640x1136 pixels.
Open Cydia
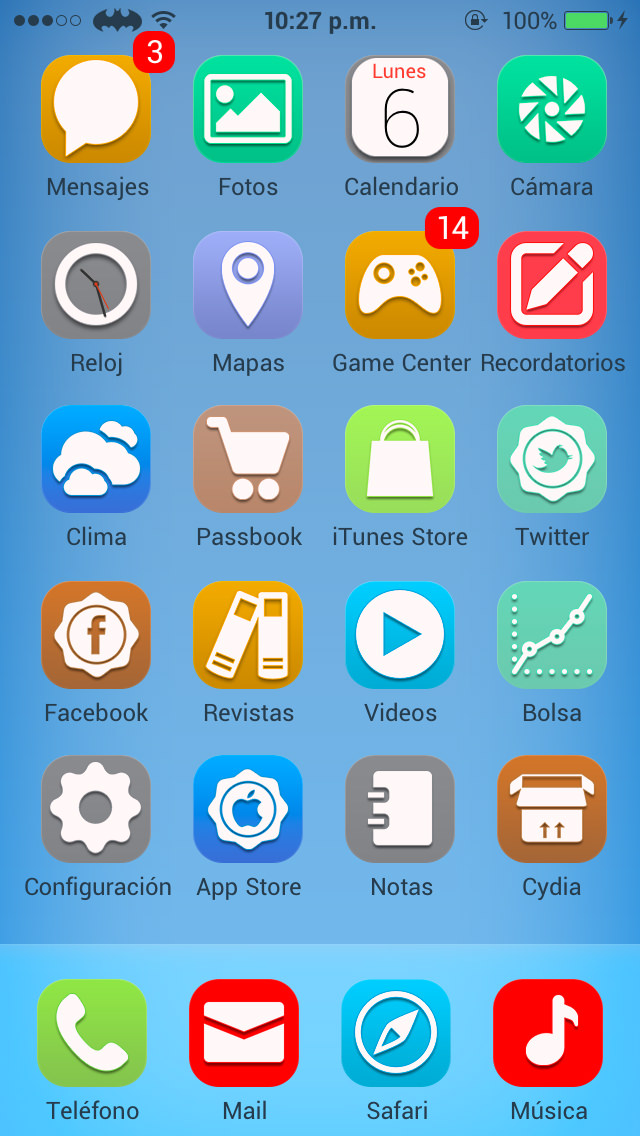tap(552, 809)
